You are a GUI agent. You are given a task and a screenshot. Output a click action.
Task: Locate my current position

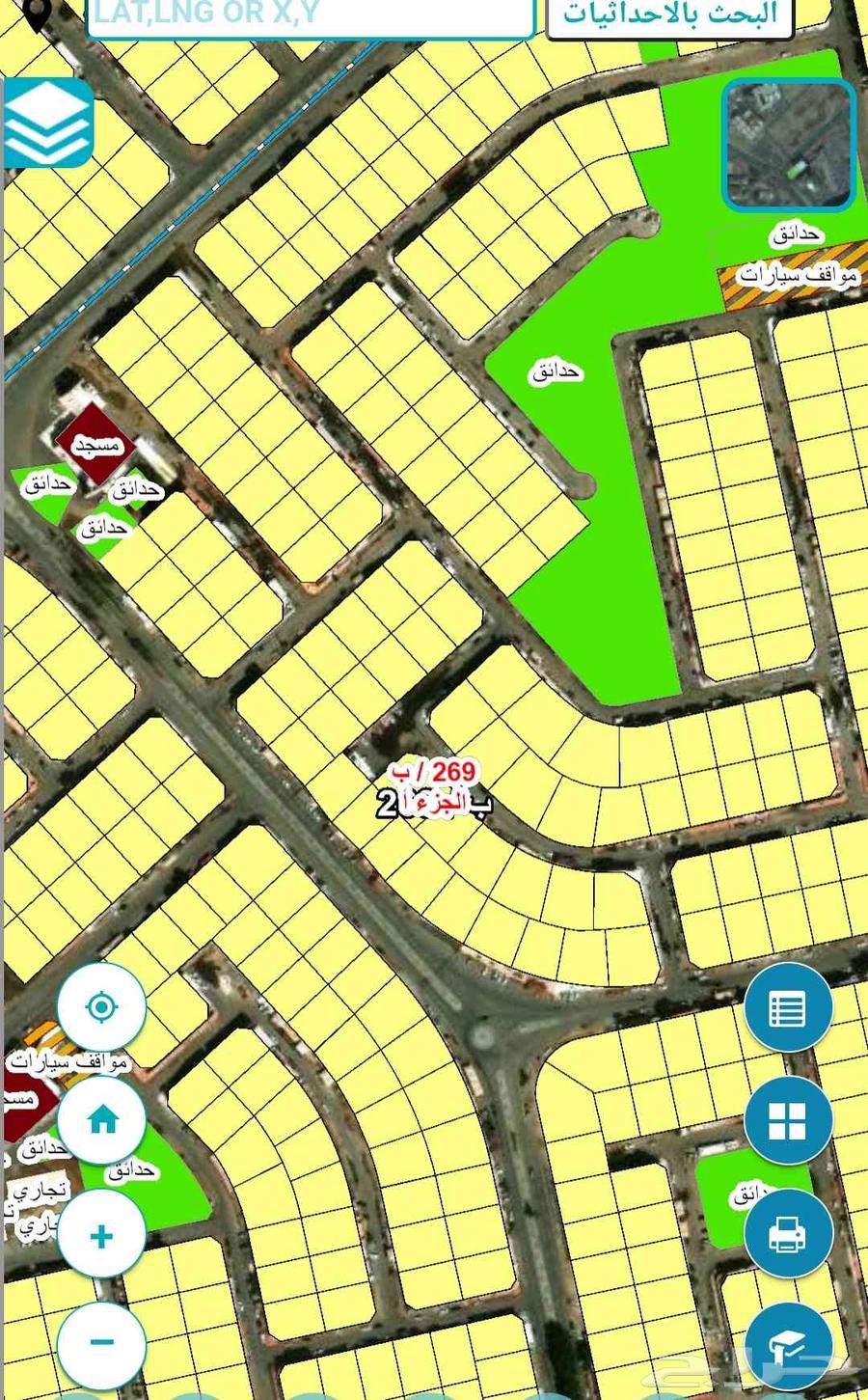point(101,1007)
